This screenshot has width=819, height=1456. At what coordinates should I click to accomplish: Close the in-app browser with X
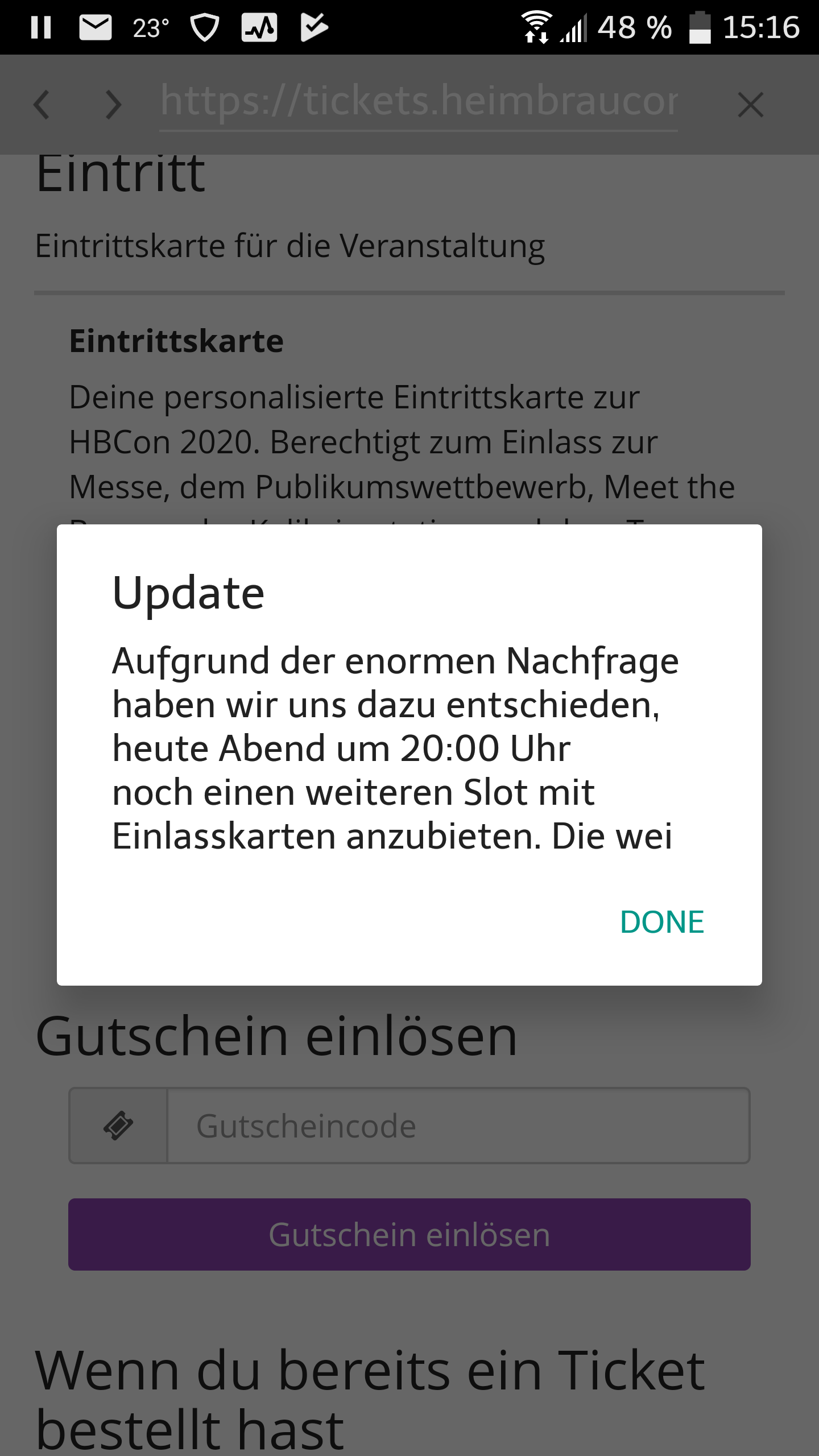(x=750, y=105)
